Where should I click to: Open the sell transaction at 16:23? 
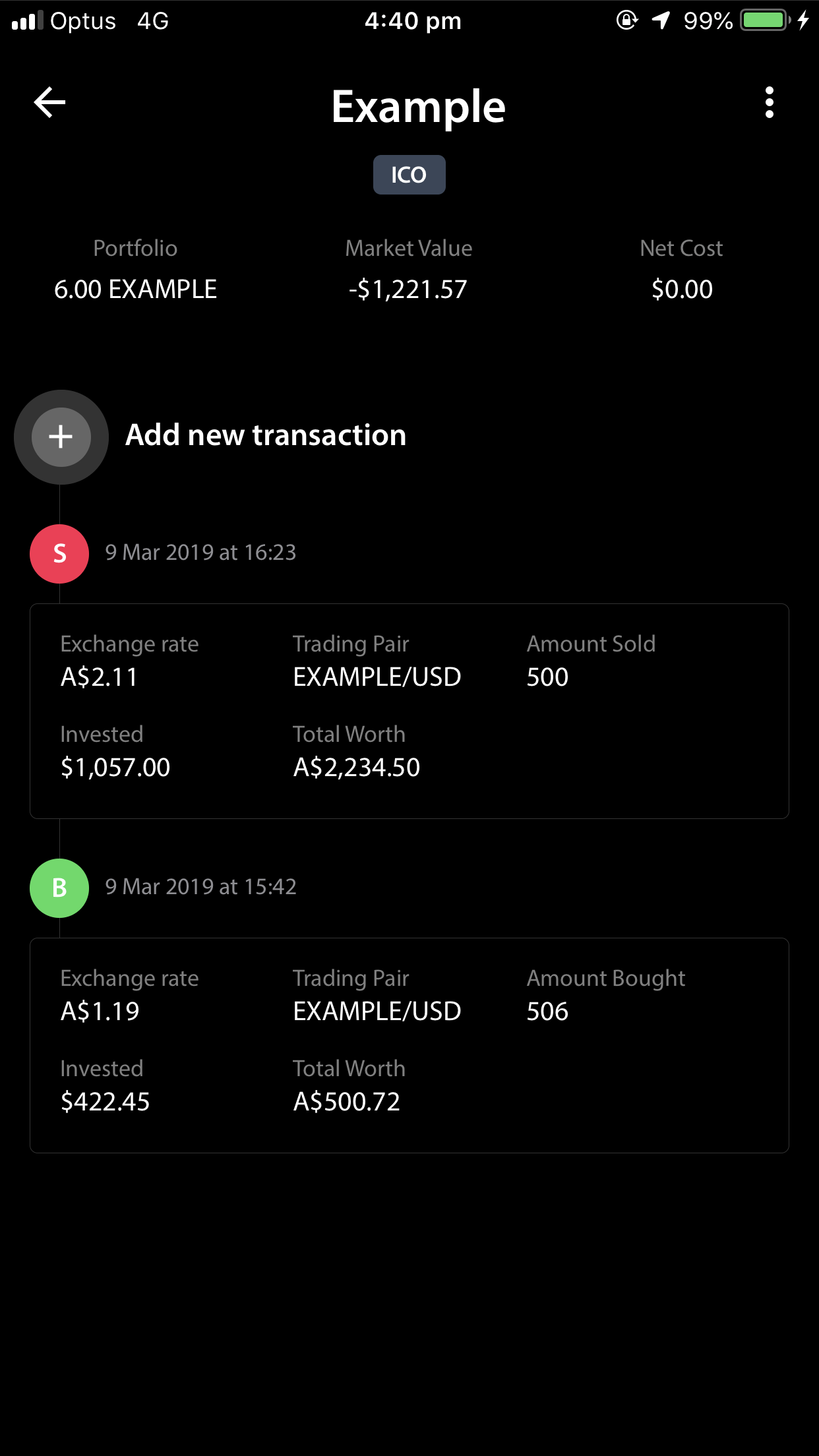(409, 711)
